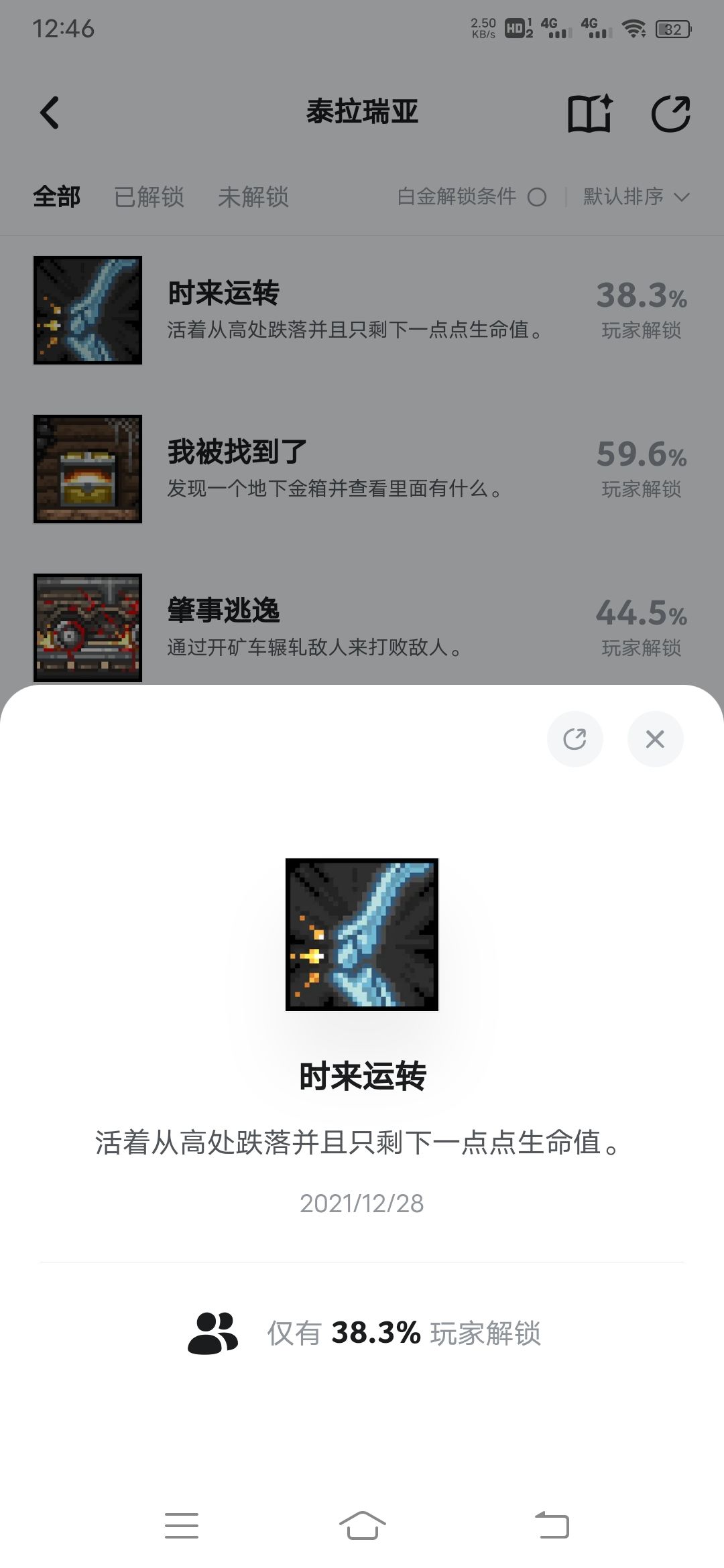
Task: Tap the minecart icon for 肇事逃逸
Action: point(88,628)
